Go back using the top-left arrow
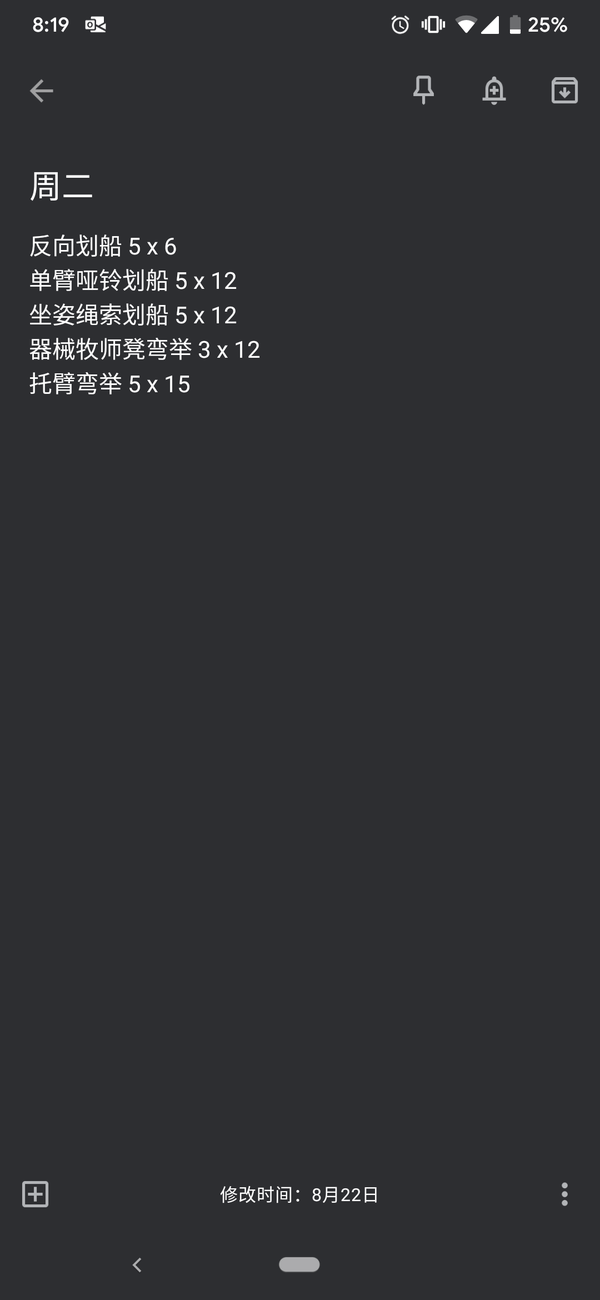 (x=41, y=91)
